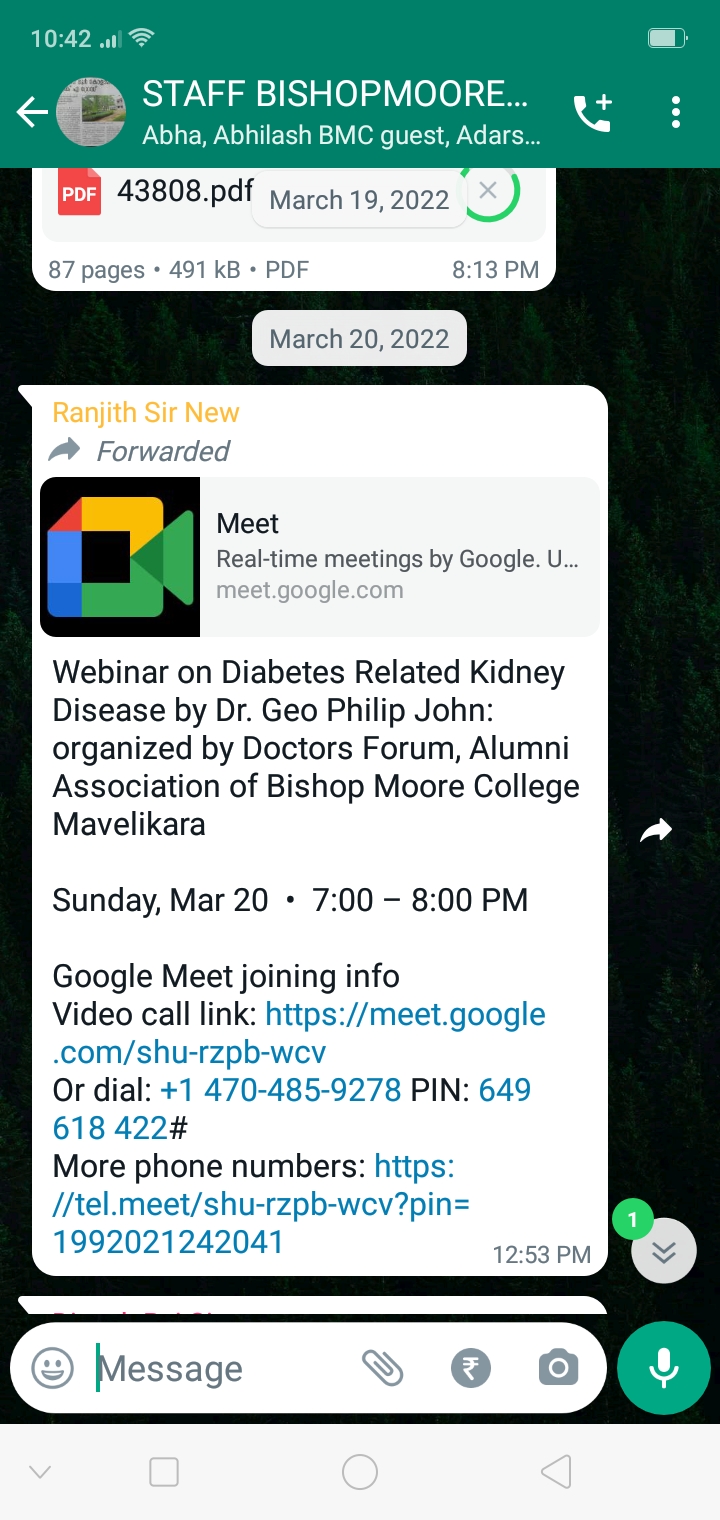Forward the webinar message with the arrow
Screen dimensions: 720x1520
pyautogui.click(x=656, y=830)
